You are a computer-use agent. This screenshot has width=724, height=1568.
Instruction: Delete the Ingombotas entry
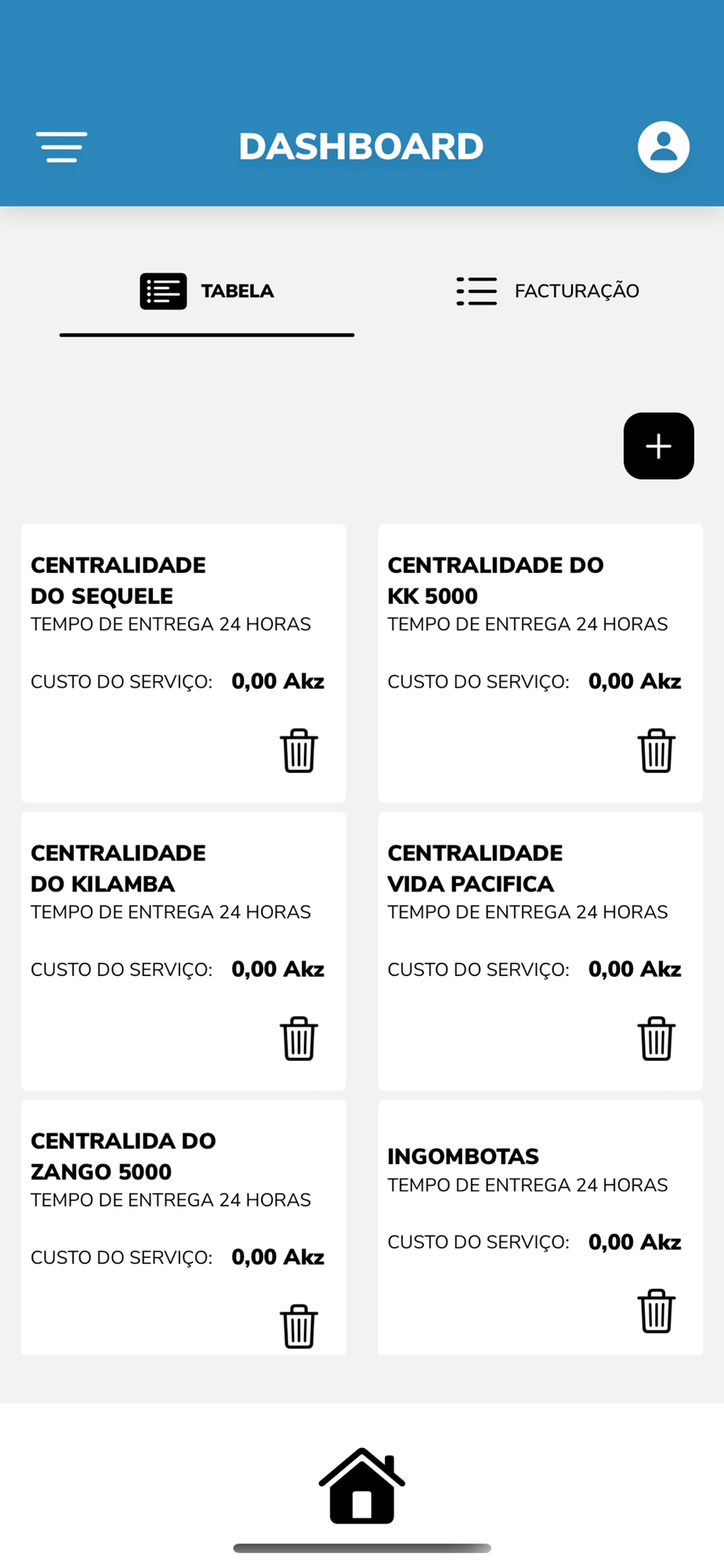[656, 1310]
